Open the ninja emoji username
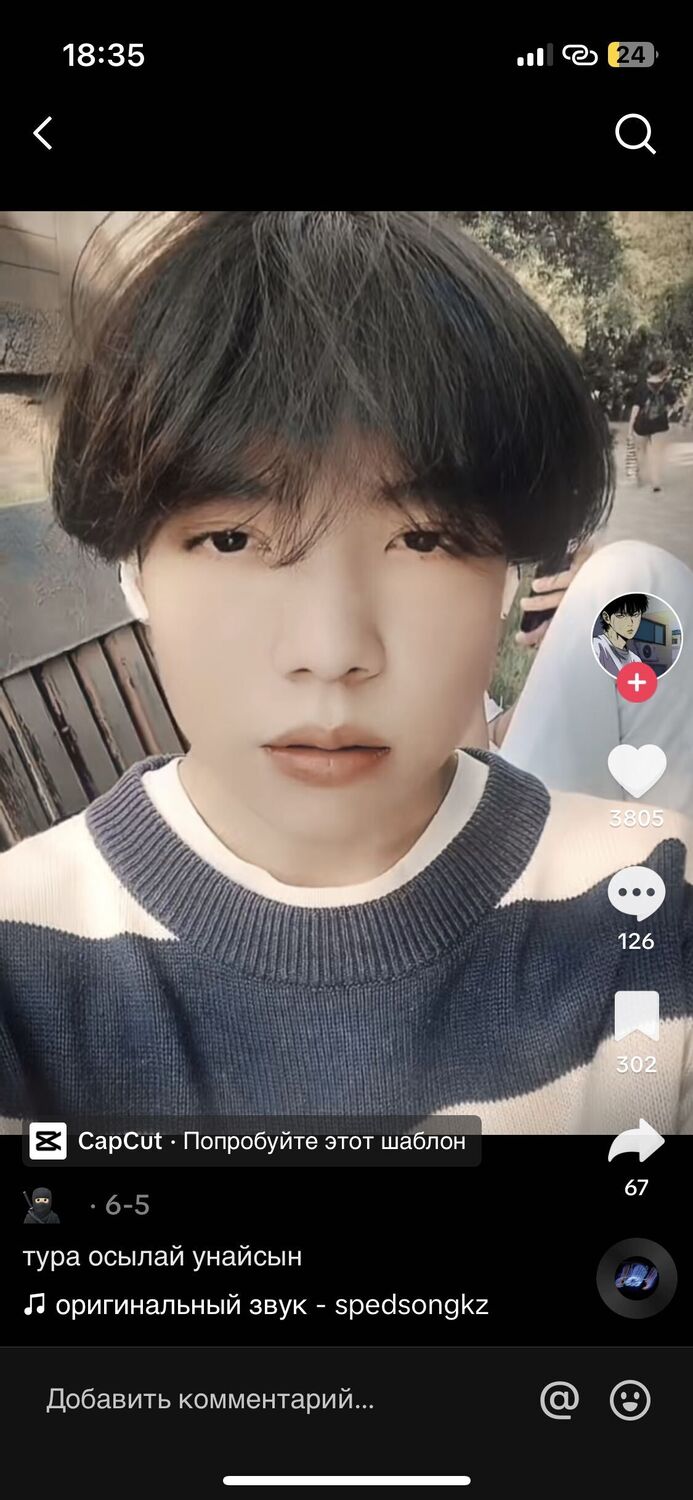This screenshot has height=1500, width=693. pos(42,1205)
